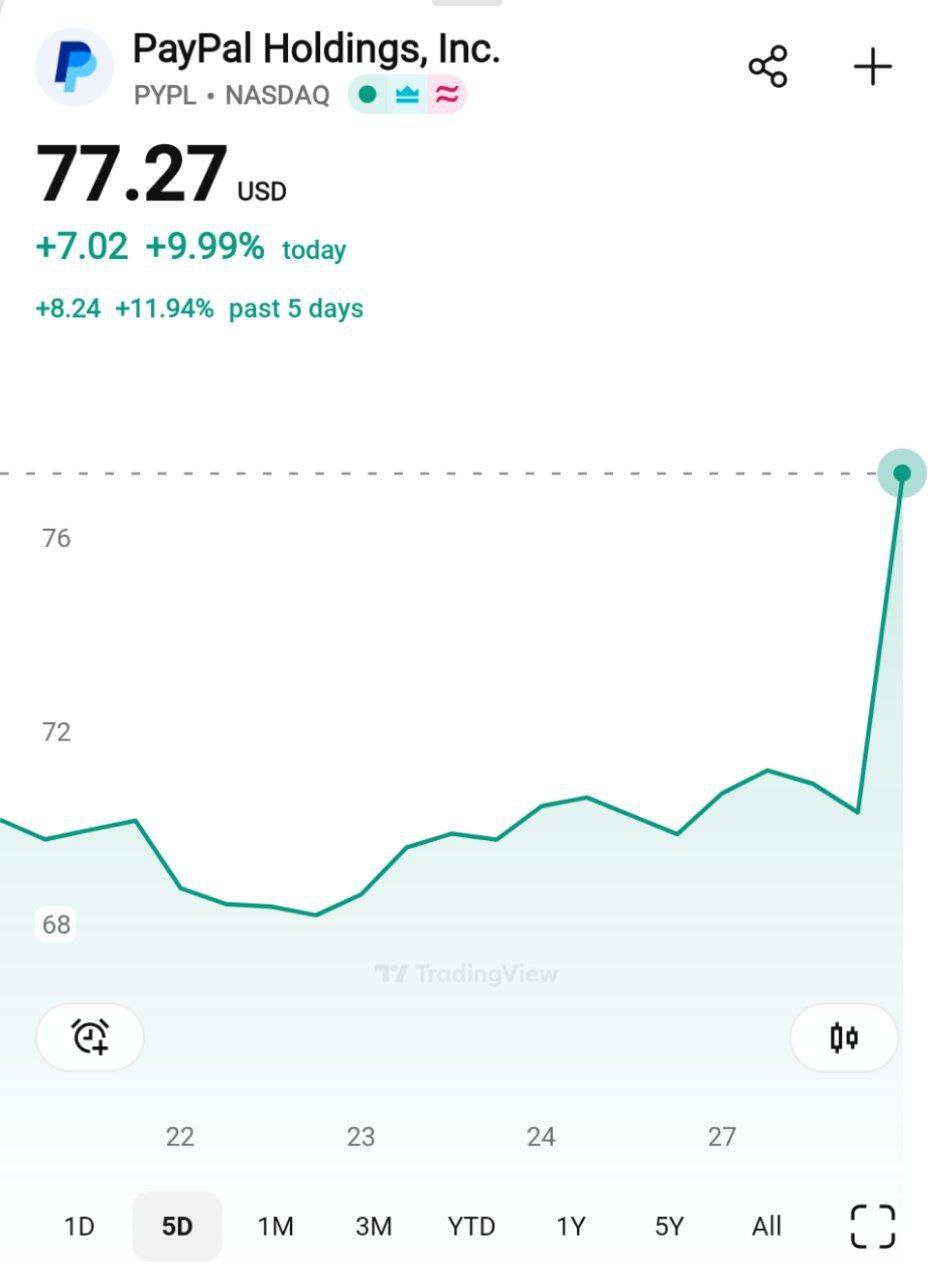Image resolution: width=928 pixels, height=1280 pixels.
Task: Show the YTD chart range
Action: [x=471, y=1226]
